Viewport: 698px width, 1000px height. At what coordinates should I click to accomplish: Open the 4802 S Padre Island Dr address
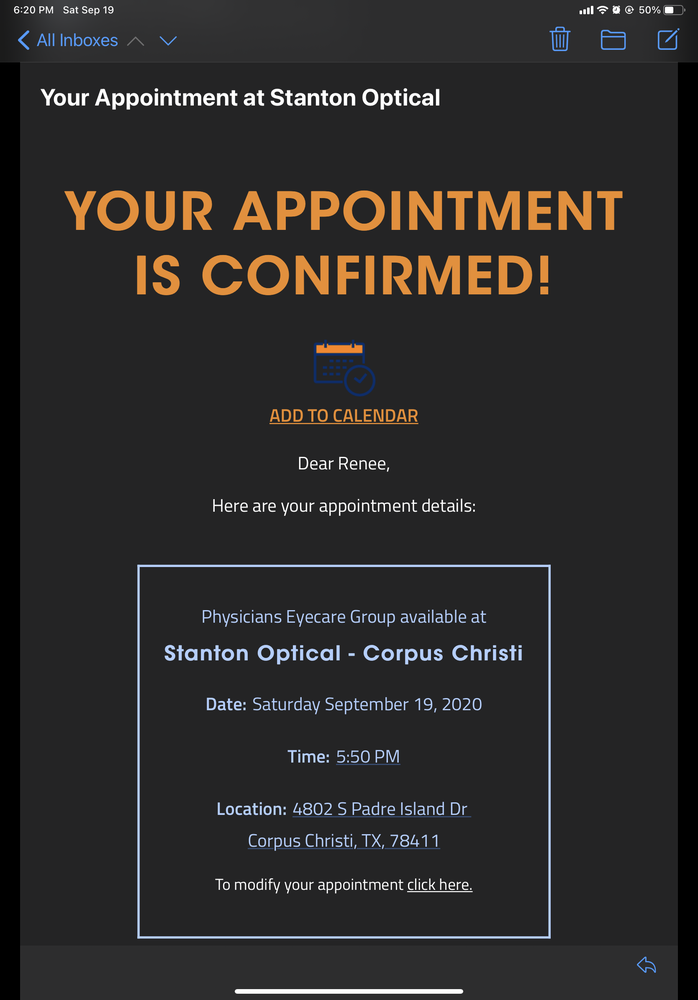click(x=380, y=809)
